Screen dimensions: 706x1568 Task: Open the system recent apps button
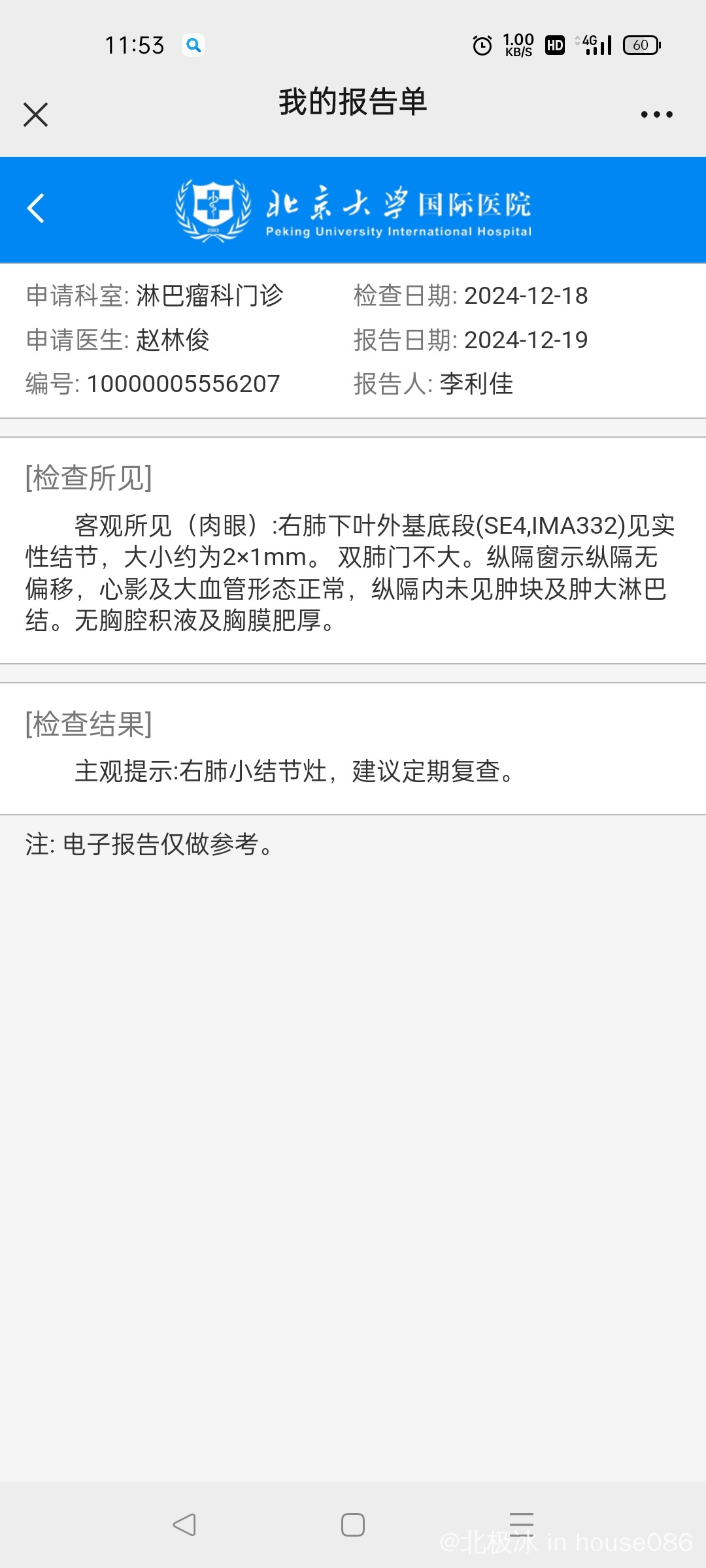pos(522,1525)
